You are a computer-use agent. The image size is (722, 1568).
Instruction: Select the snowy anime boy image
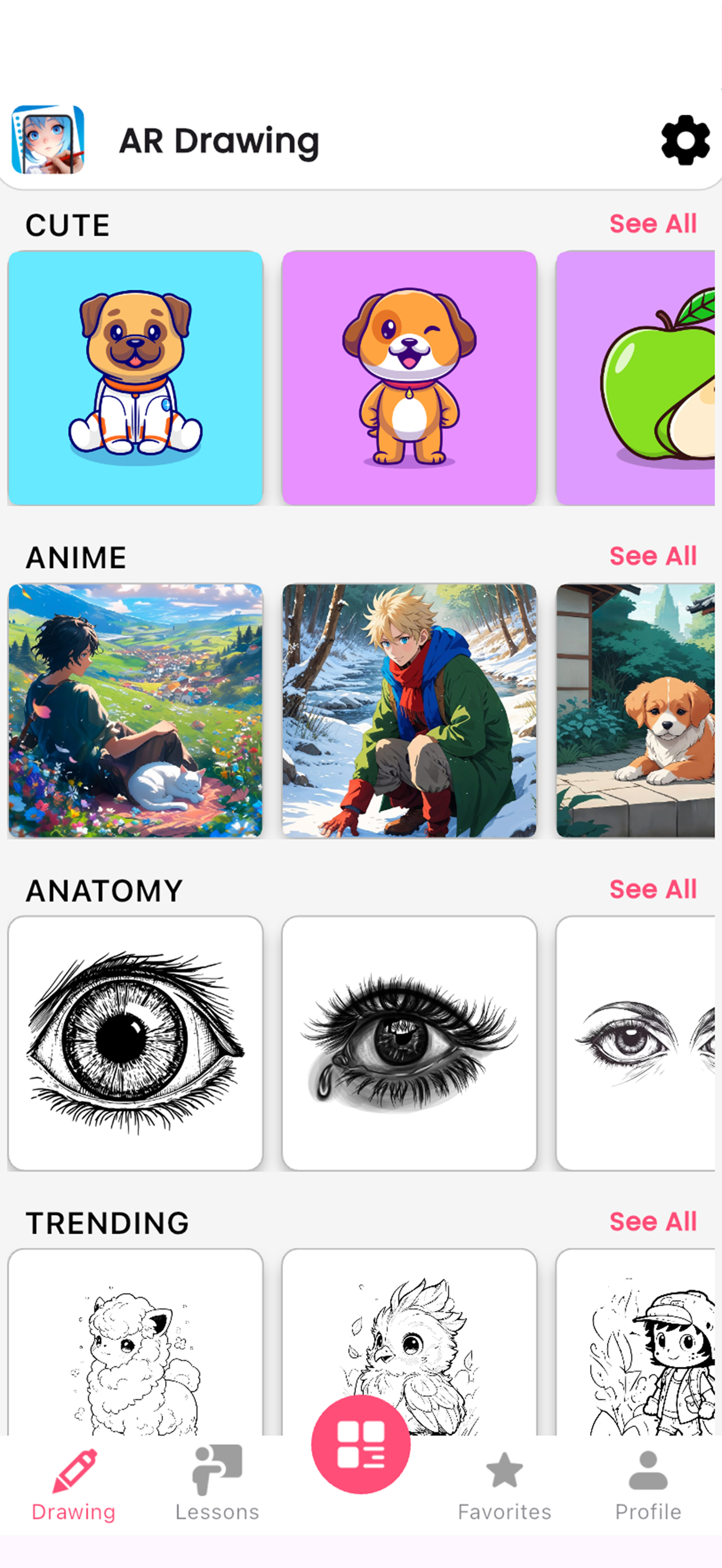[x=410, y=709]
